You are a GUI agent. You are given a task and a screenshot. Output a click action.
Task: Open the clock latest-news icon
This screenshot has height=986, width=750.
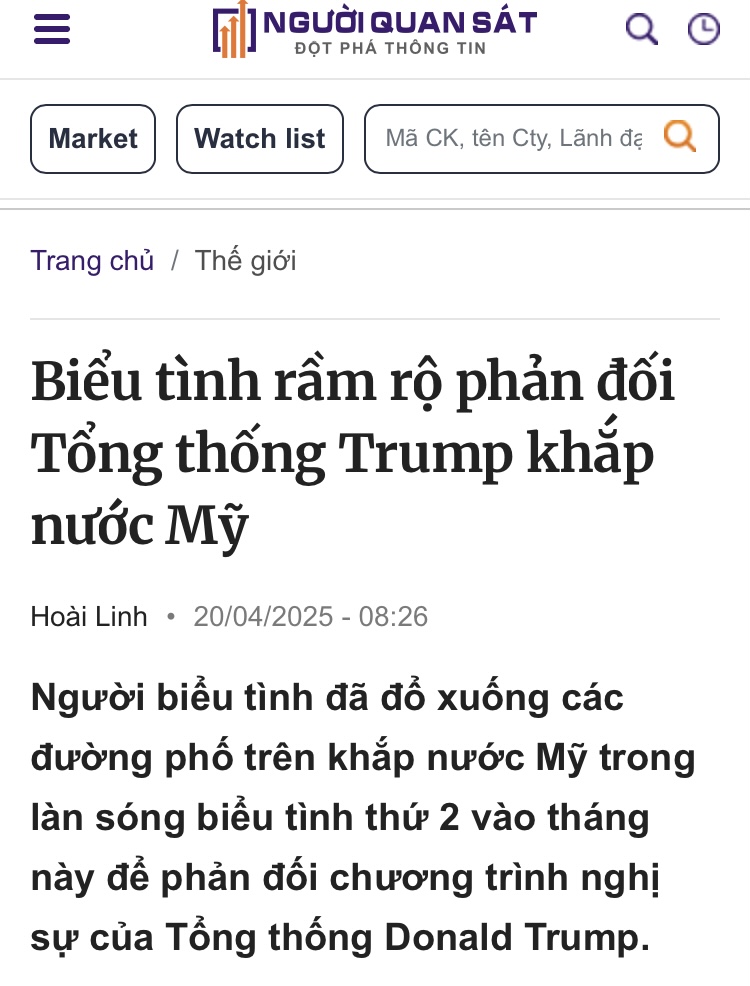pos(704,29)
